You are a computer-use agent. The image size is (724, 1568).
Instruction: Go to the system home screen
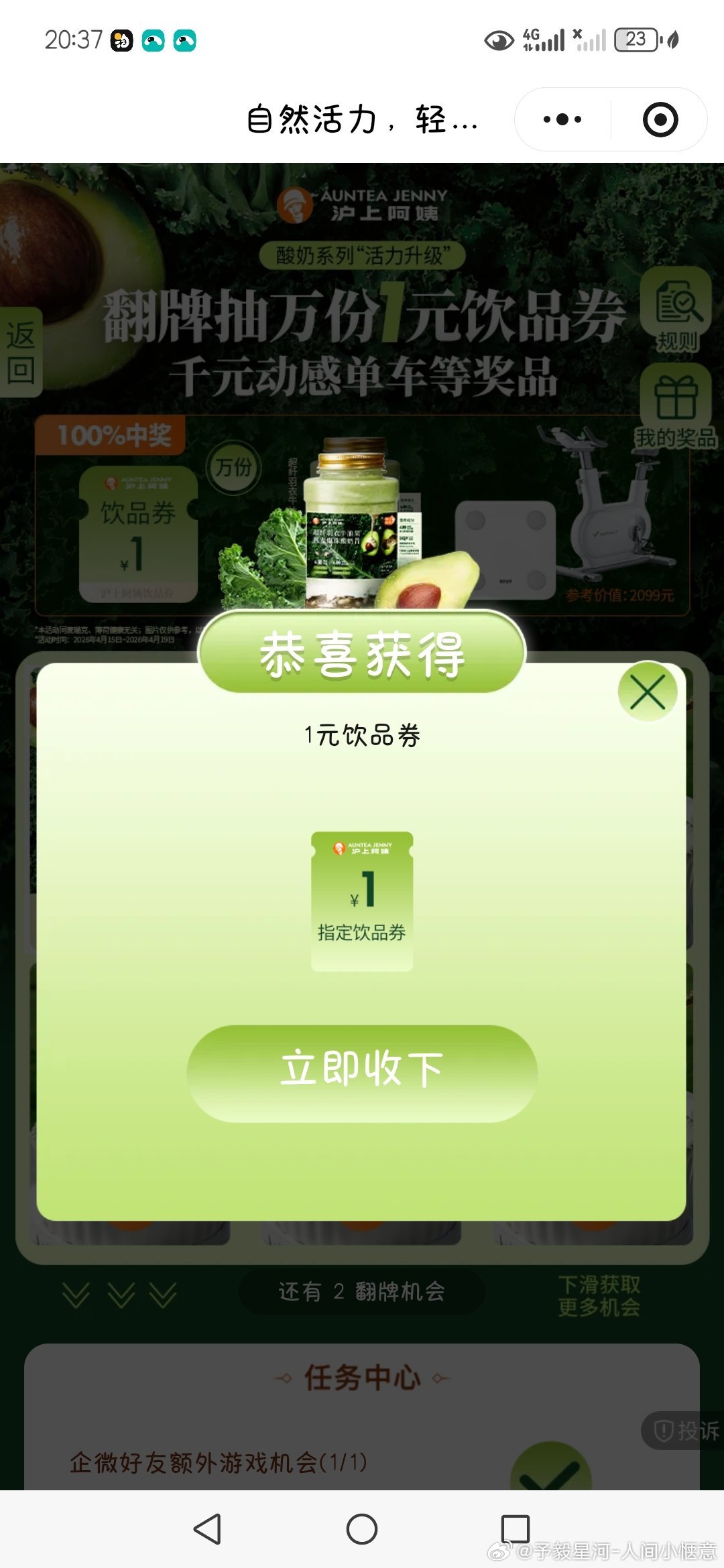362,1529
